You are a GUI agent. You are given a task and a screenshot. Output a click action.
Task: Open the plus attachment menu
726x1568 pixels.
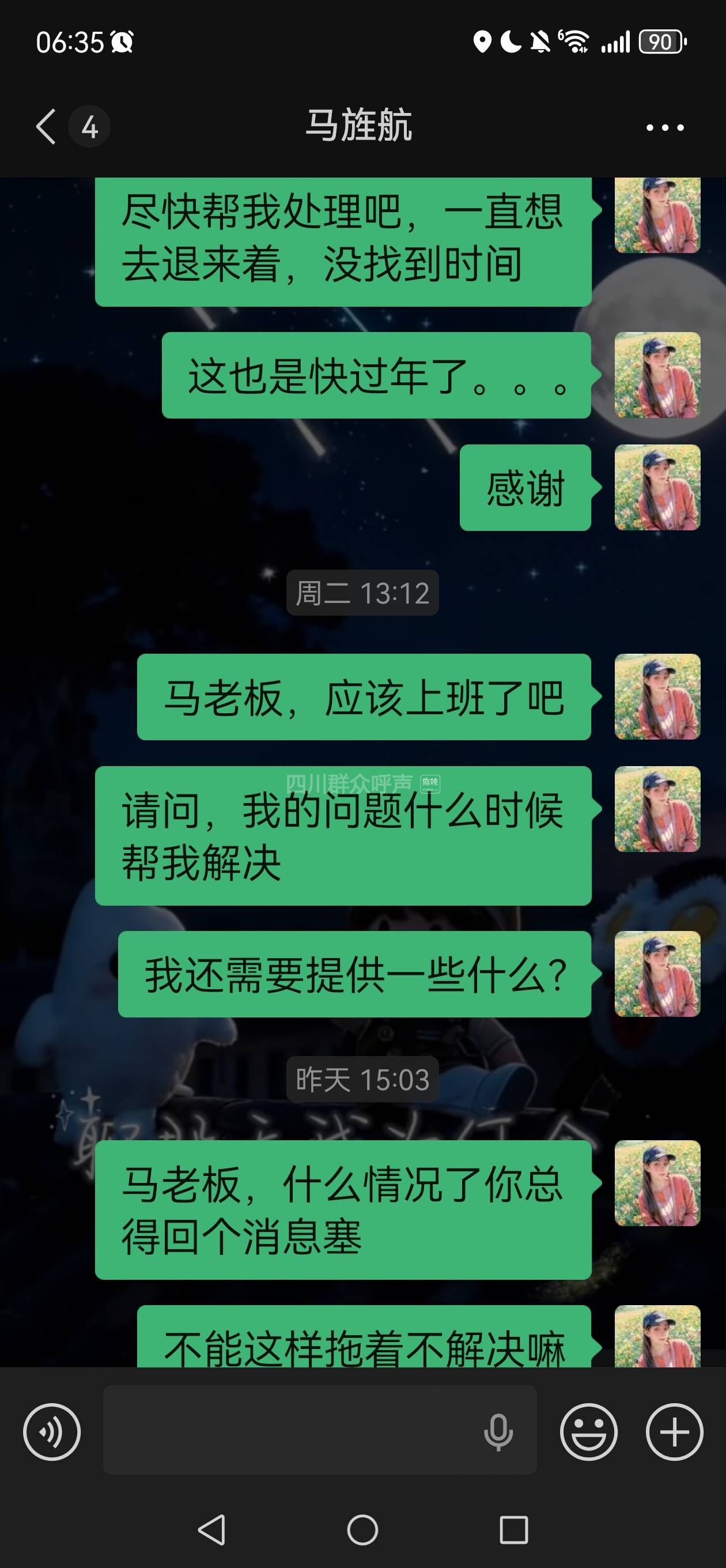point(674,1431)
